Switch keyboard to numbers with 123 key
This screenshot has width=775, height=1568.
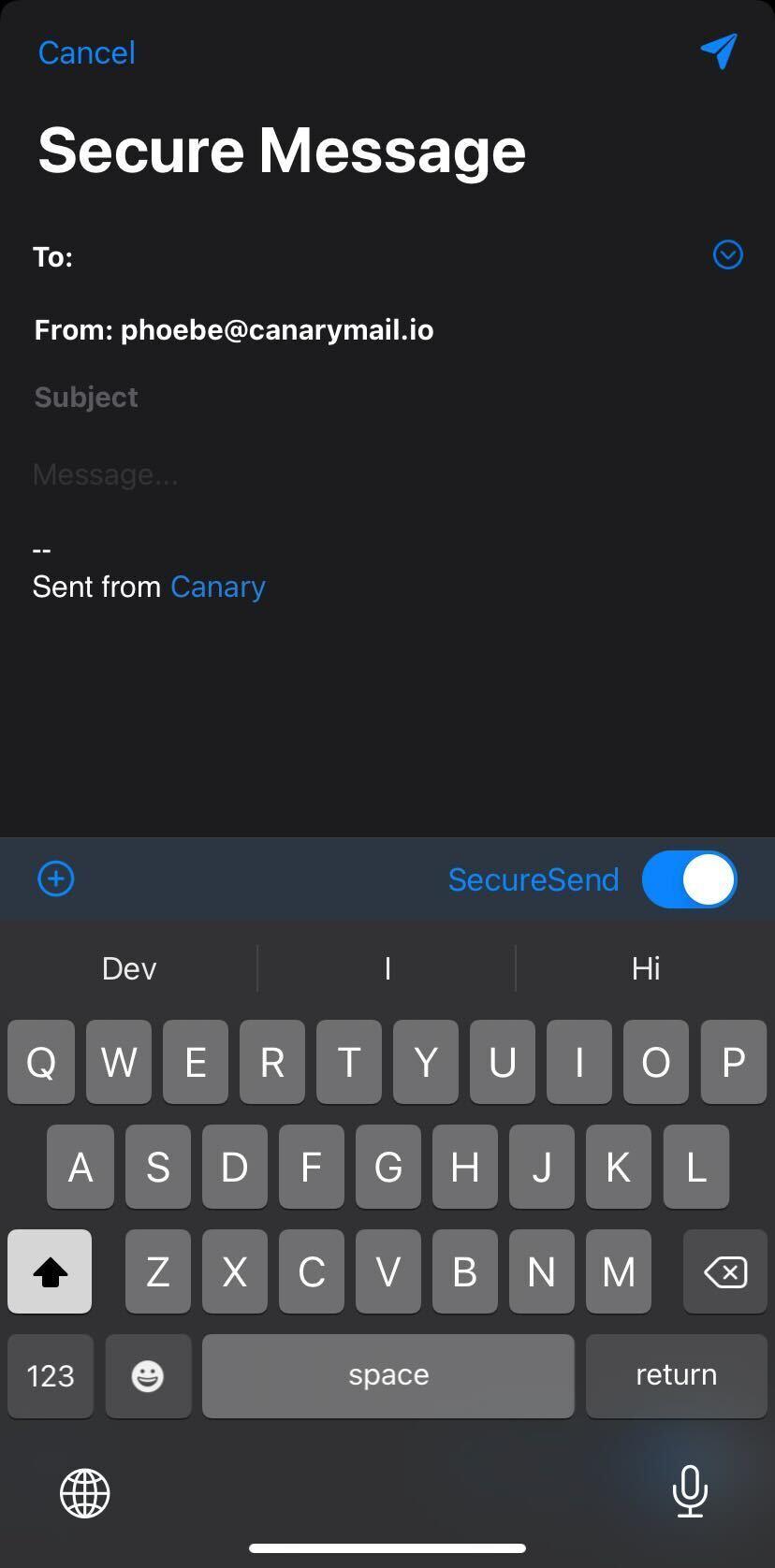(x=51, y=1375)
